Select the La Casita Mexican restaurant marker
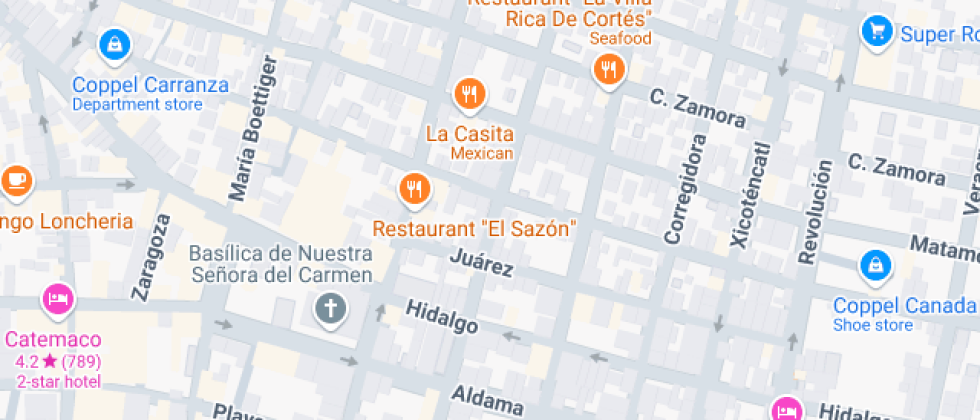Viewport: 980px width, 420px height. click(469, 96)
